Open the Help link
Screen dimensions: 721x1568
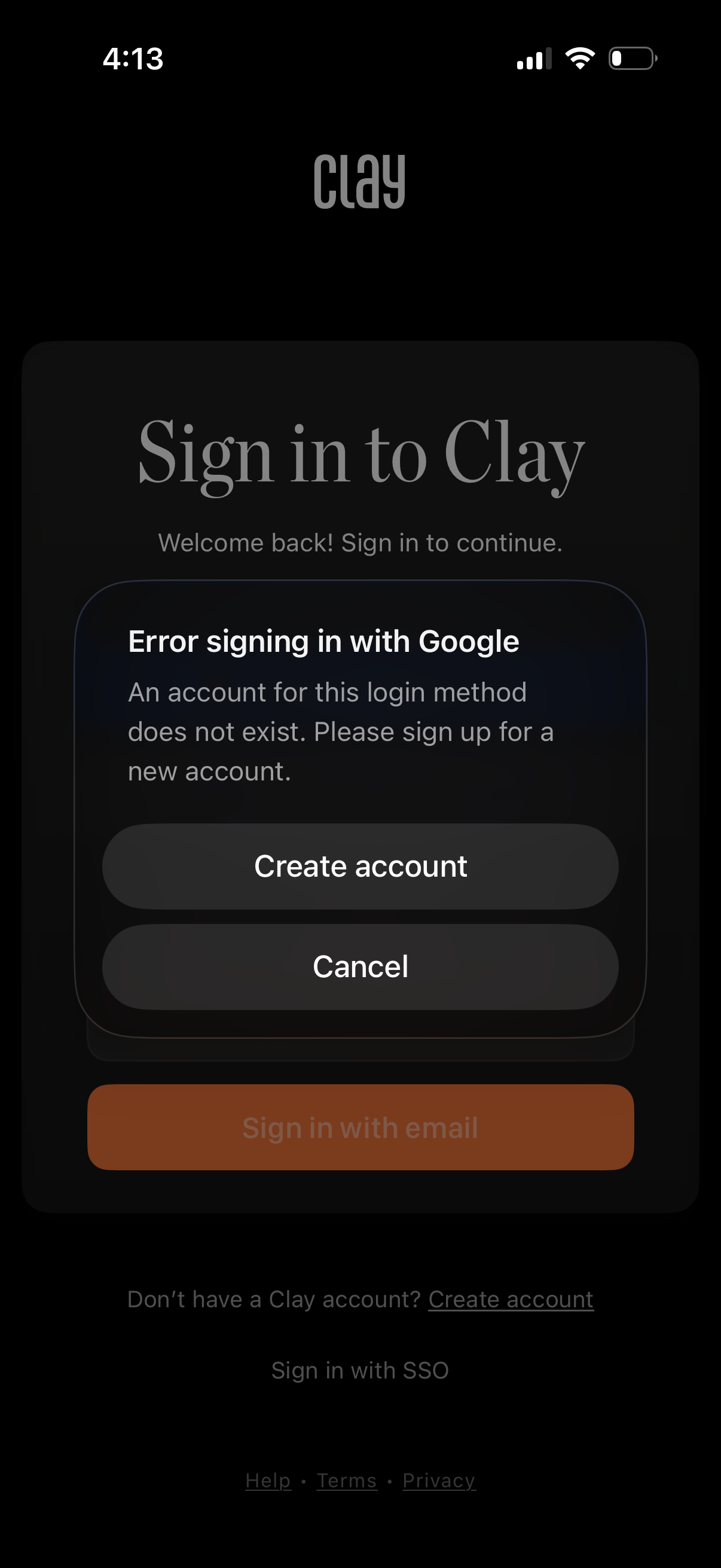click(x=267, y=1480)
